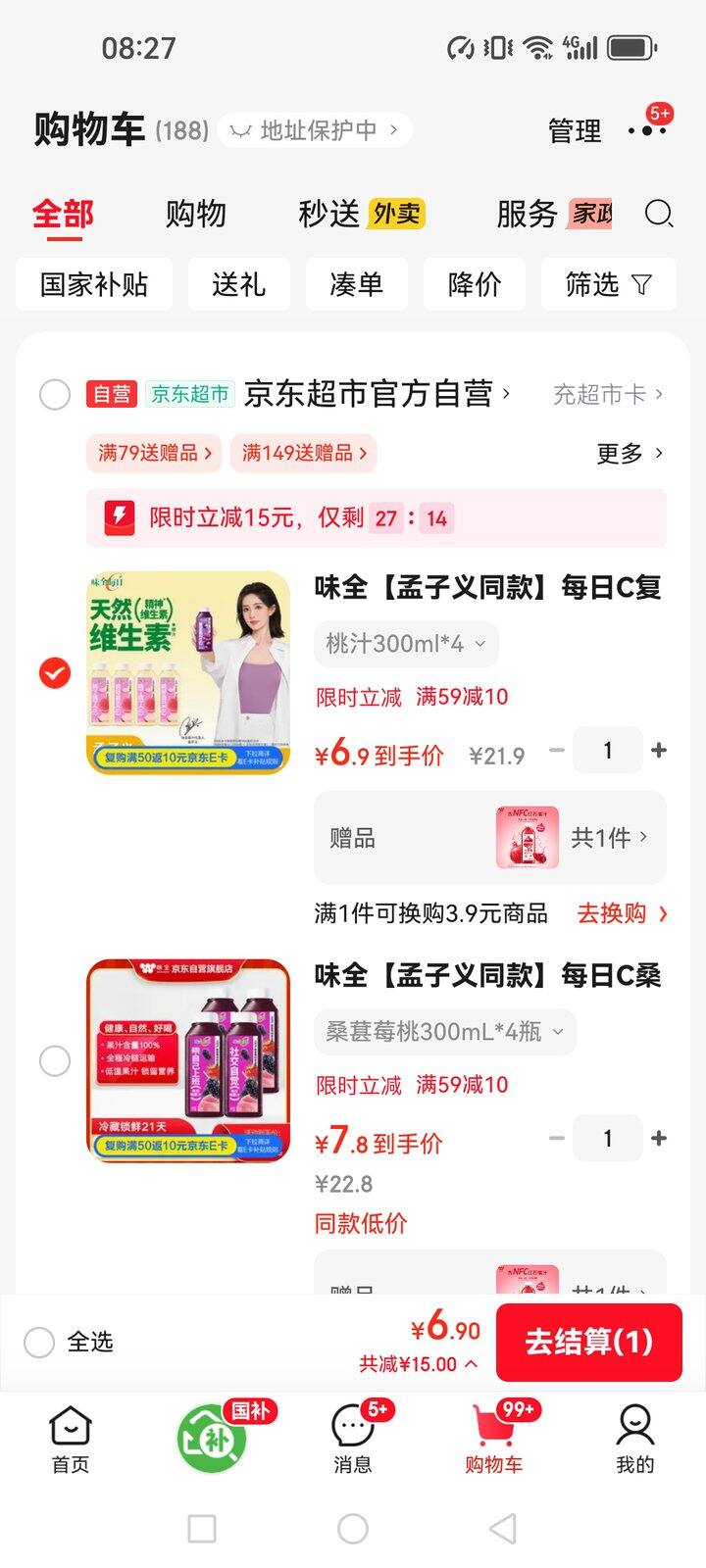706x1568 pixels.
Task: Switch to the 购物 tab
Action: tap(196, 214)
